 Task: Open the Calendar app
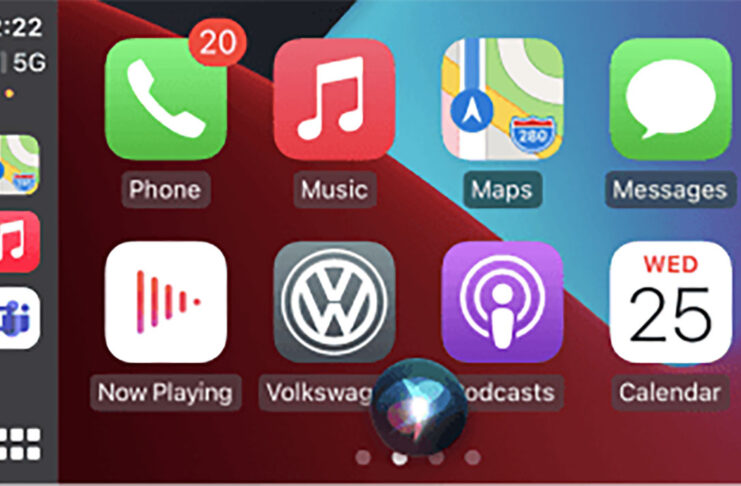pos(670,302)
